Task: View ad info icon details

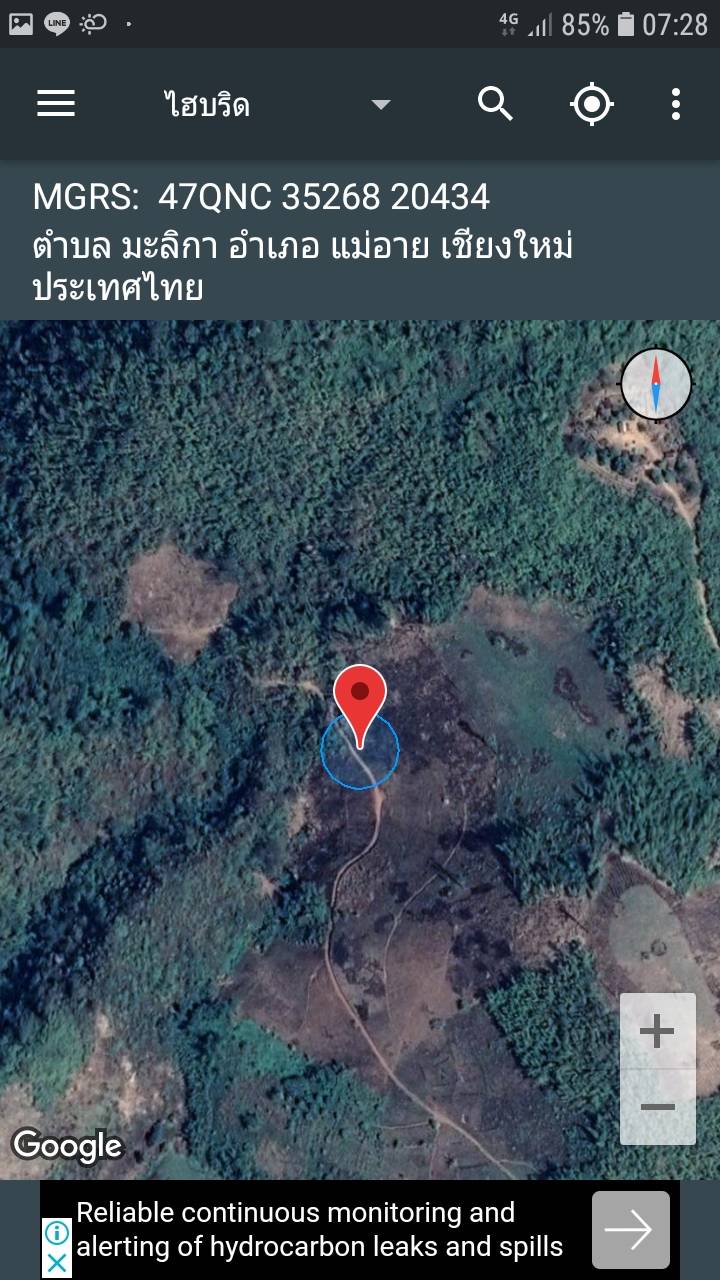Action: (x=58, y=1233)
